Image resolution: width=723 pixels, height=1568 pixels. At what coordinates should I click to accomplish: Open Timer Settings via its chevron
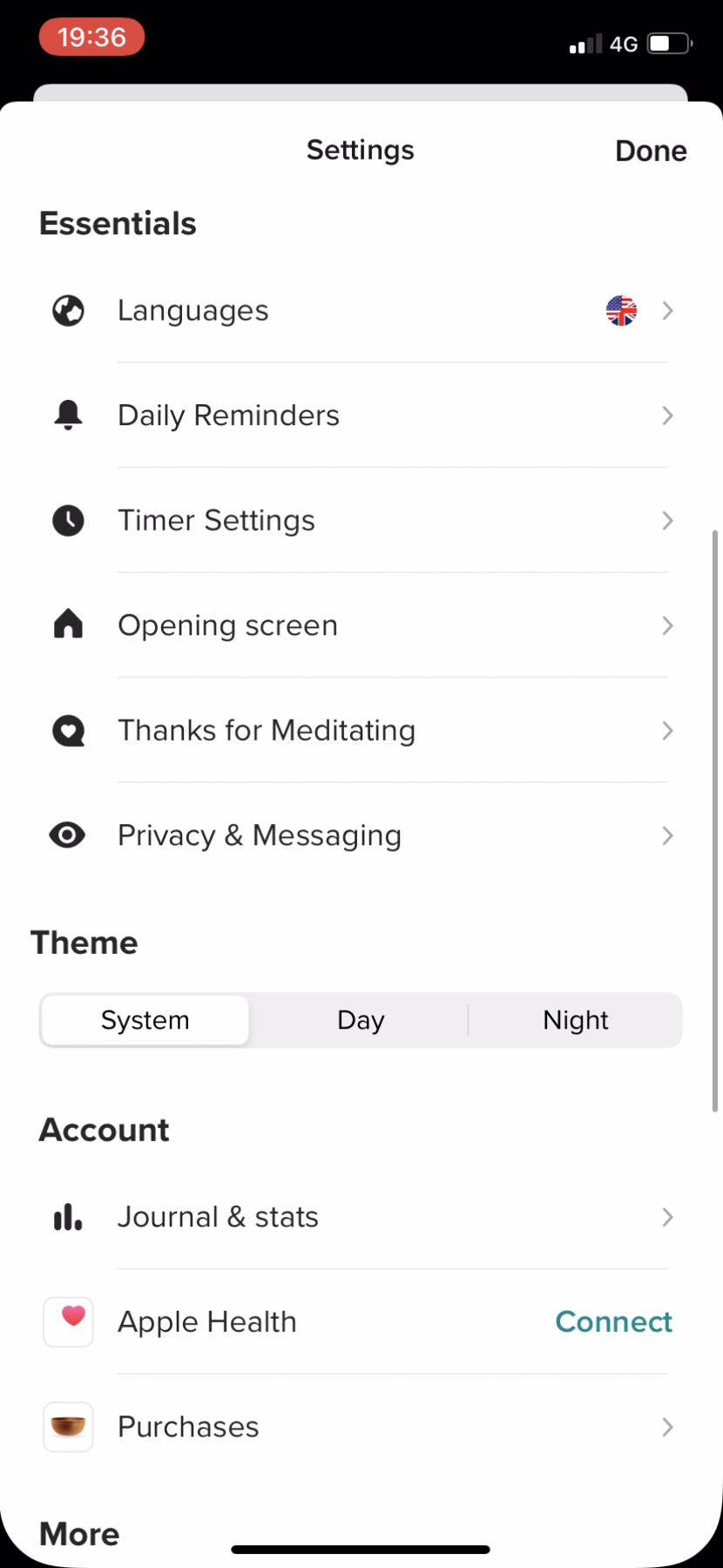coord(667,520)
